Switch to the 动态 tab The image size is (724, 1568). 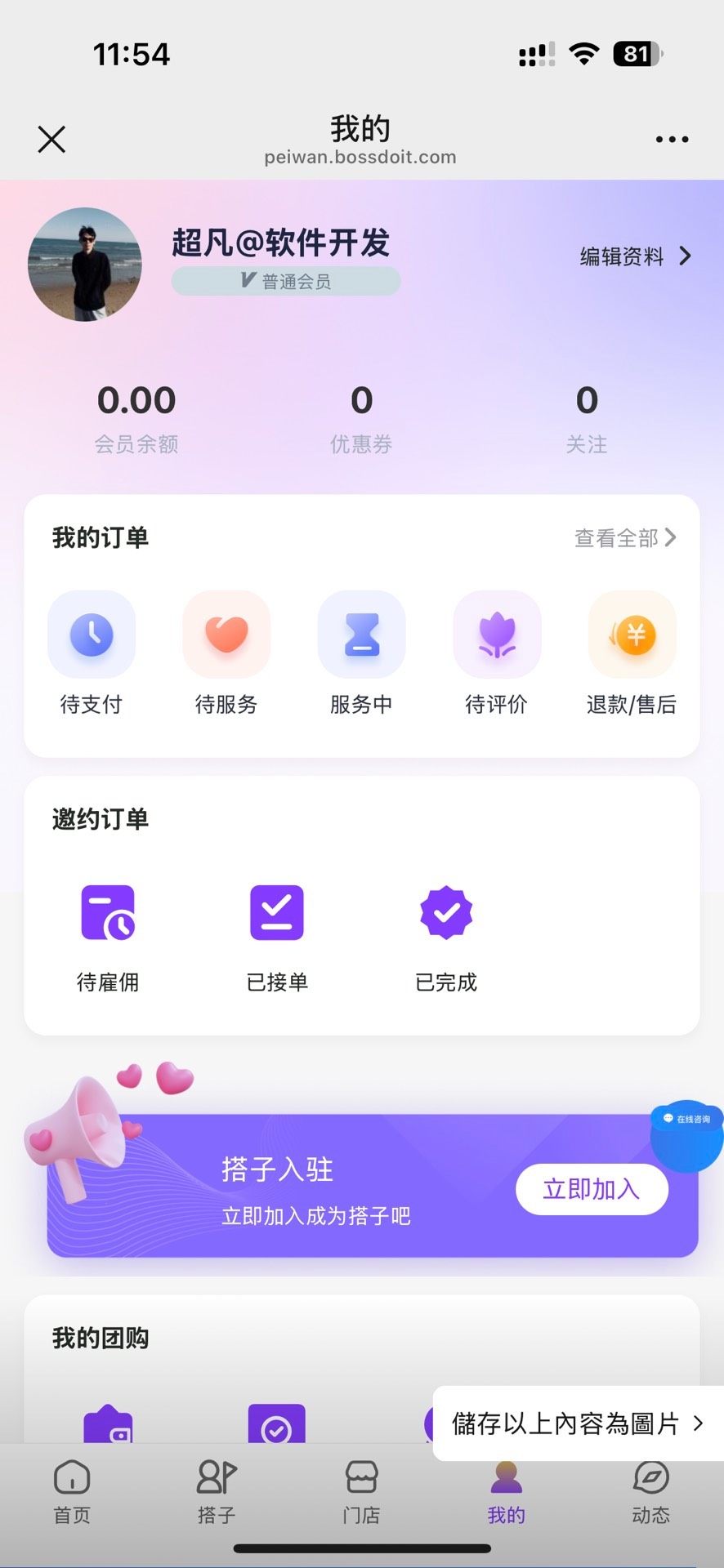650,1492
